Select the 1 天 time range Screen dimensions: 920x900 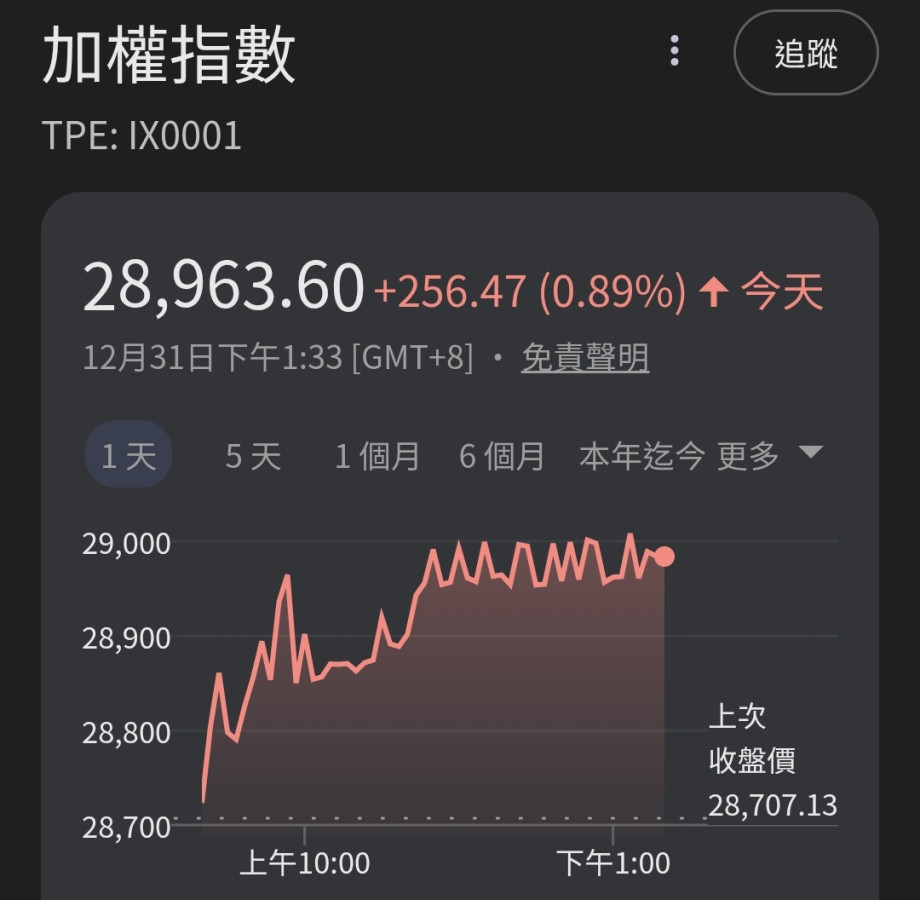click(x=129, y=456)
